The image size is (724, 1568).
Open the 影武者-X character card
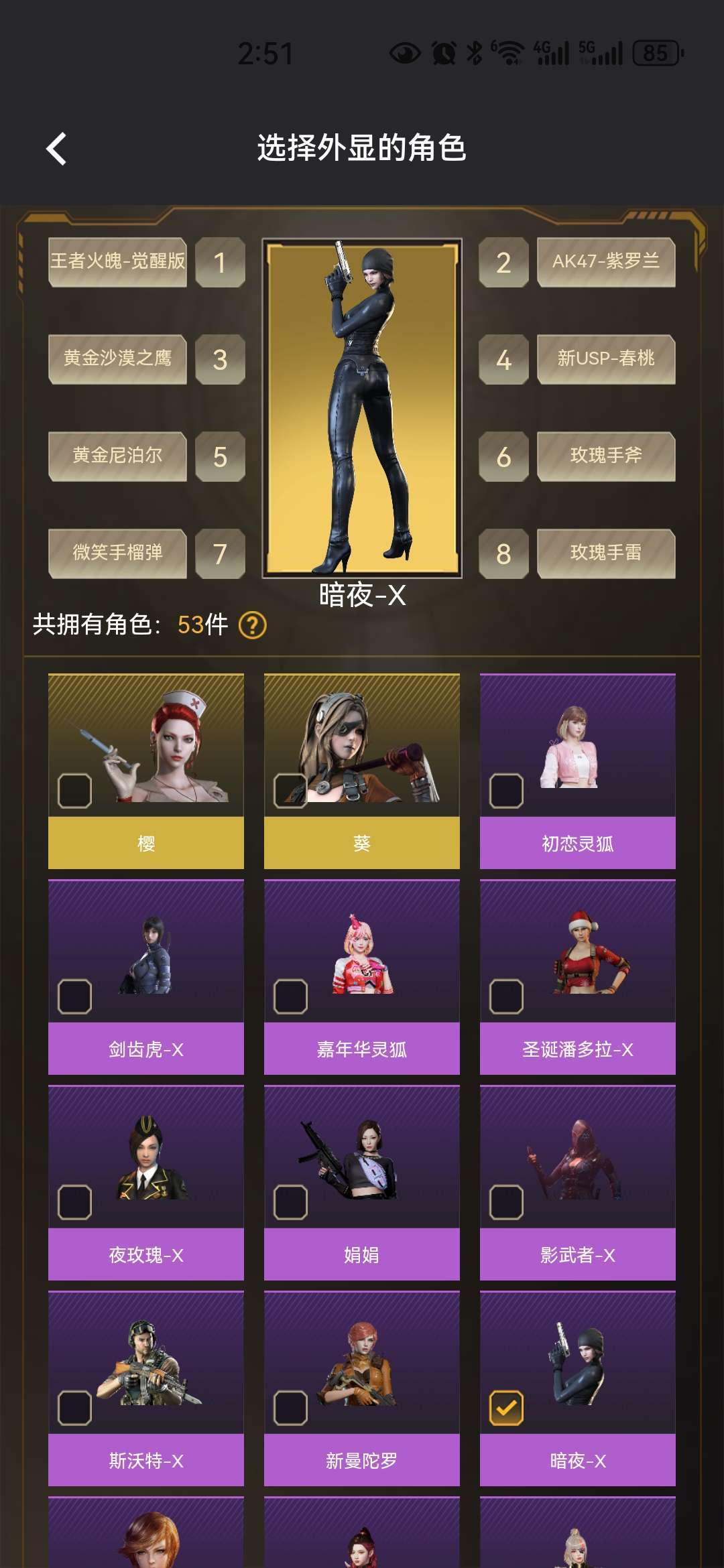[577, 1182]
